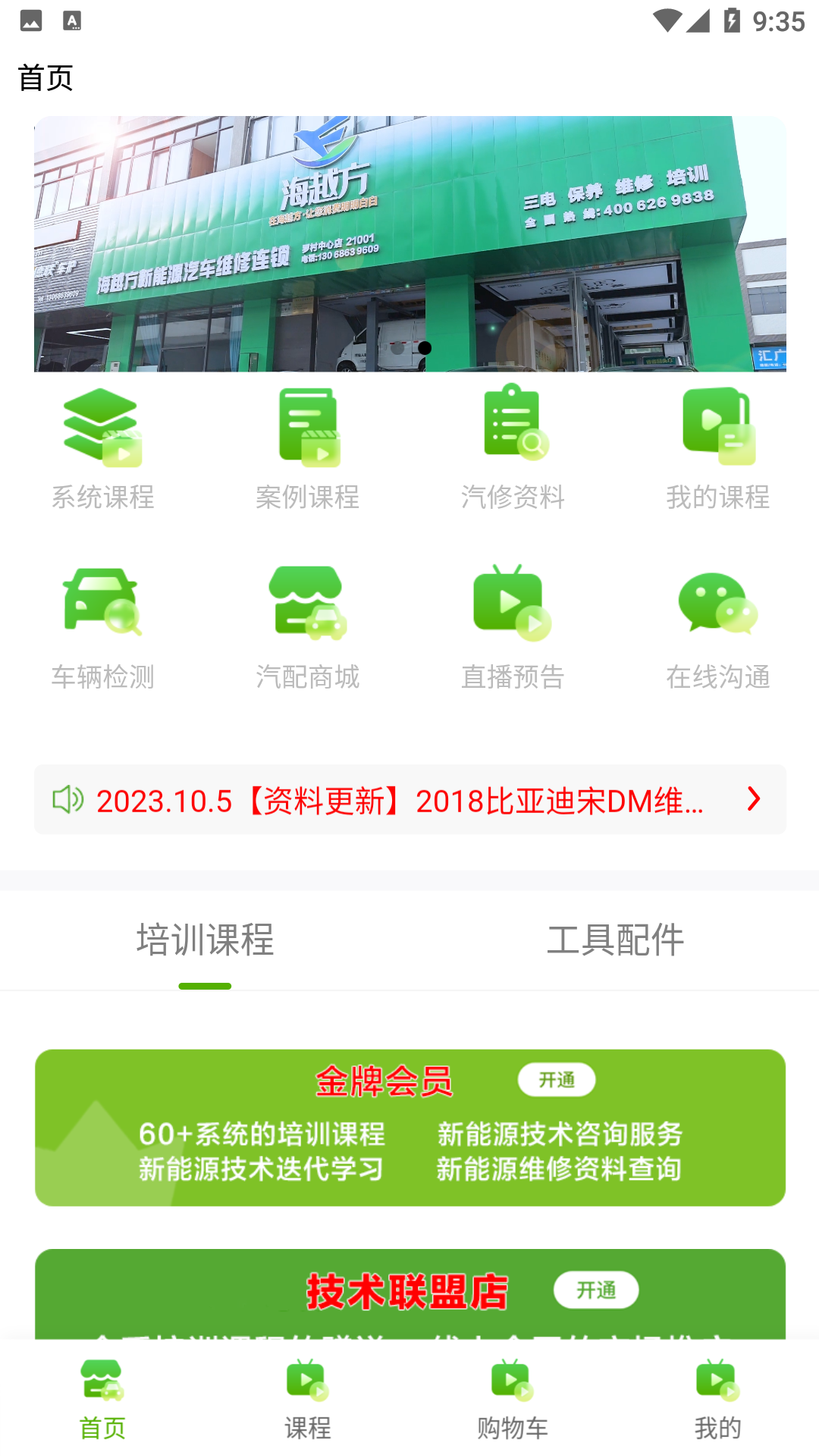The image size is (819, 1456).
Task: Stay on the 培训课程 tab
Action: pyautogui.click(x=205, y=939)
